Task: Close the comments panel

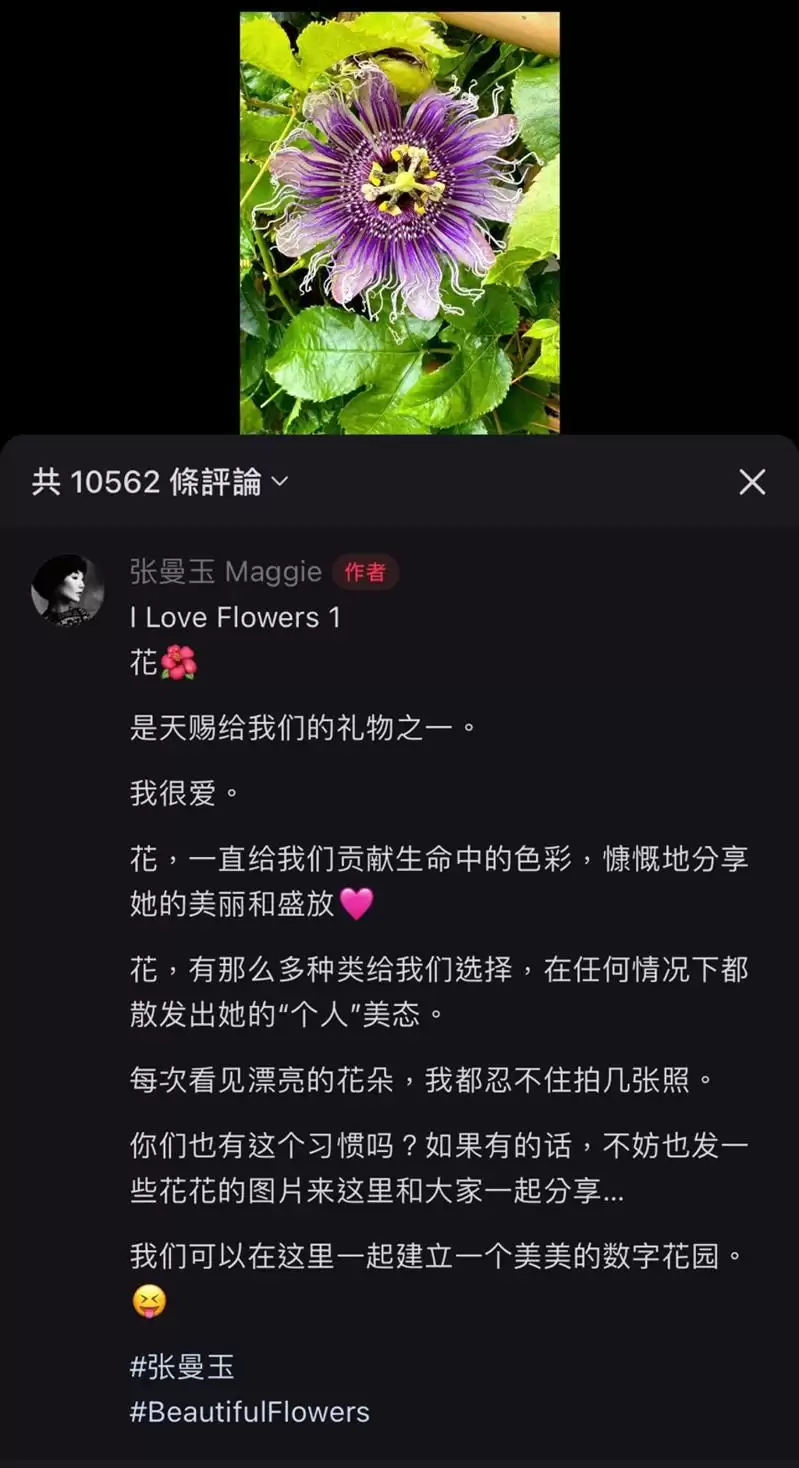Action: click(x=752, y=482)
